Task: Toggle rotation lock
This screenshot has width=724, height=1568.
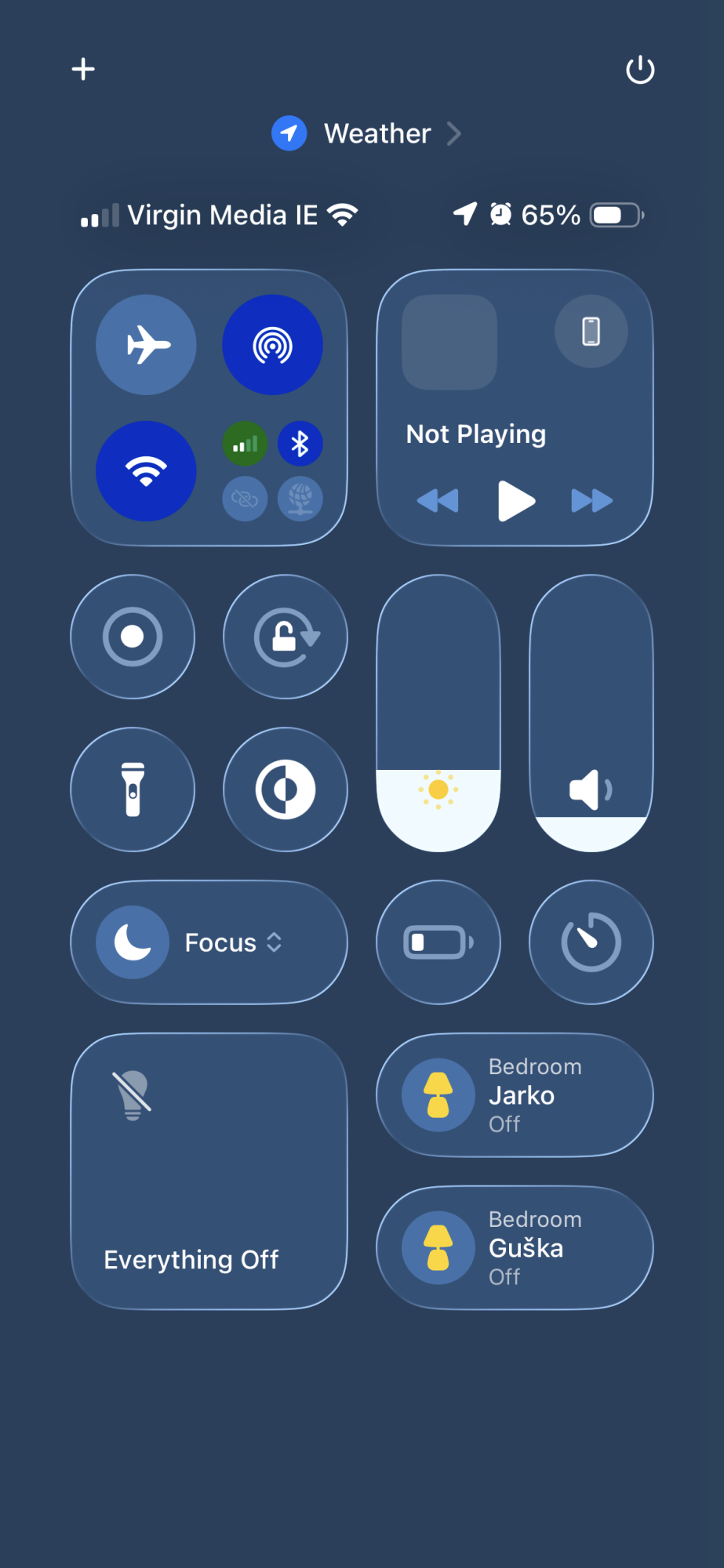Action: coord(286,637)
